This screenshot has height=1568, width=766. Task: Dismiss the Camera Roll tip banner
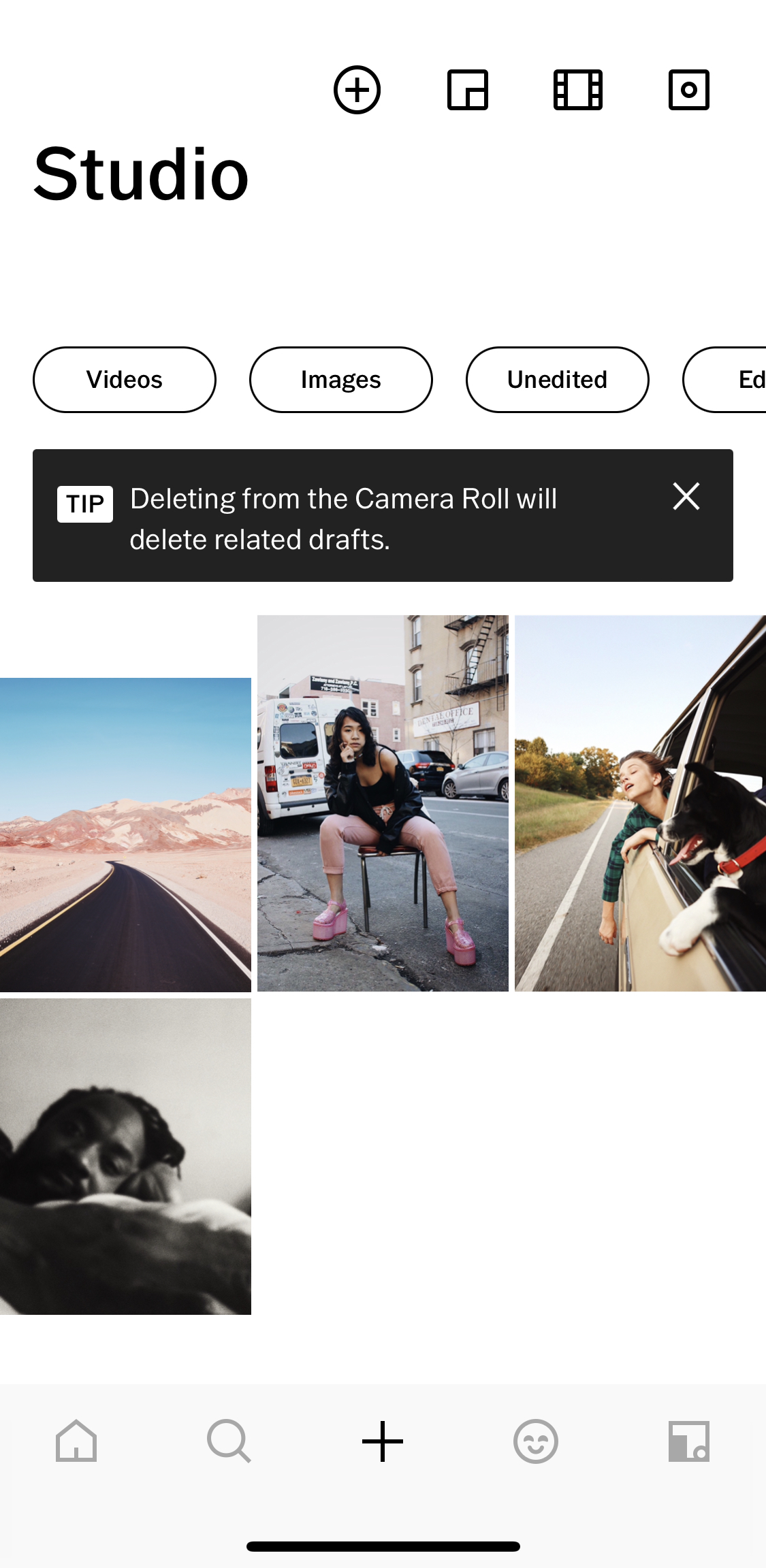686,496
